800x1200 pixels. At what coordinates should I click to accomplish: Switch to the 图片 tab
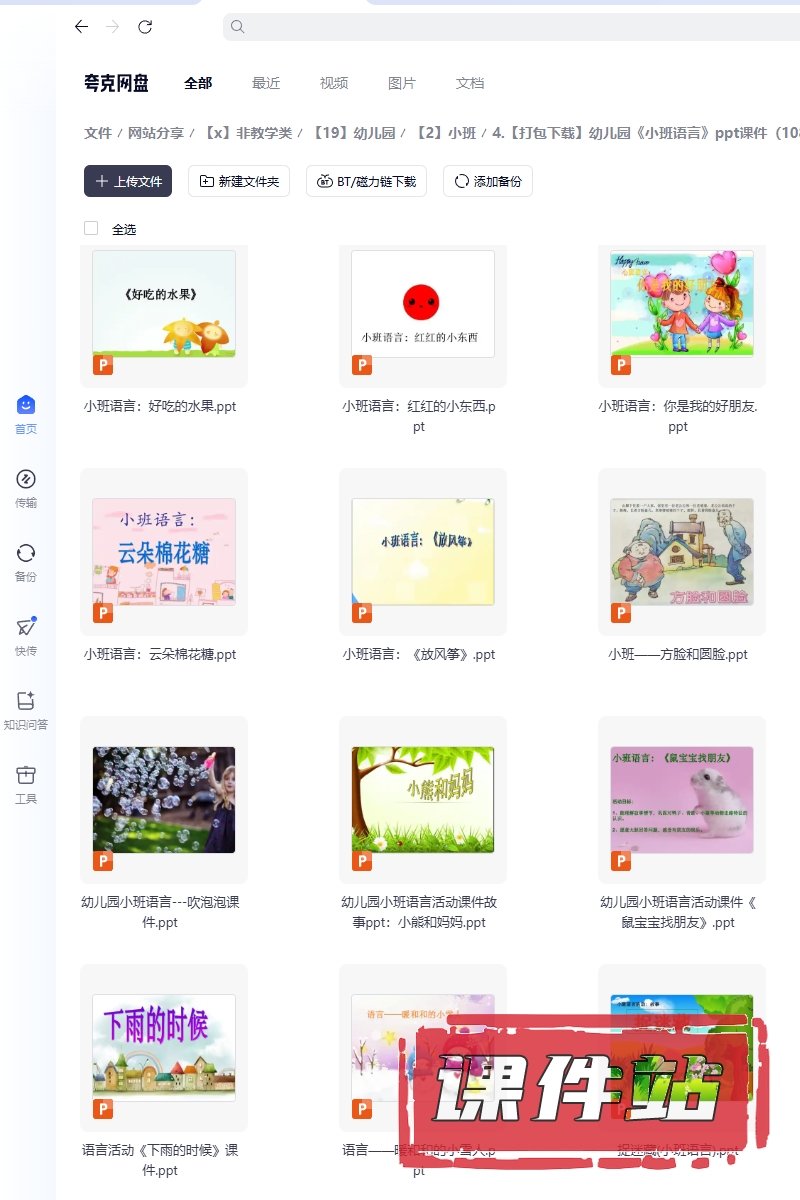[x=402, y=83]
